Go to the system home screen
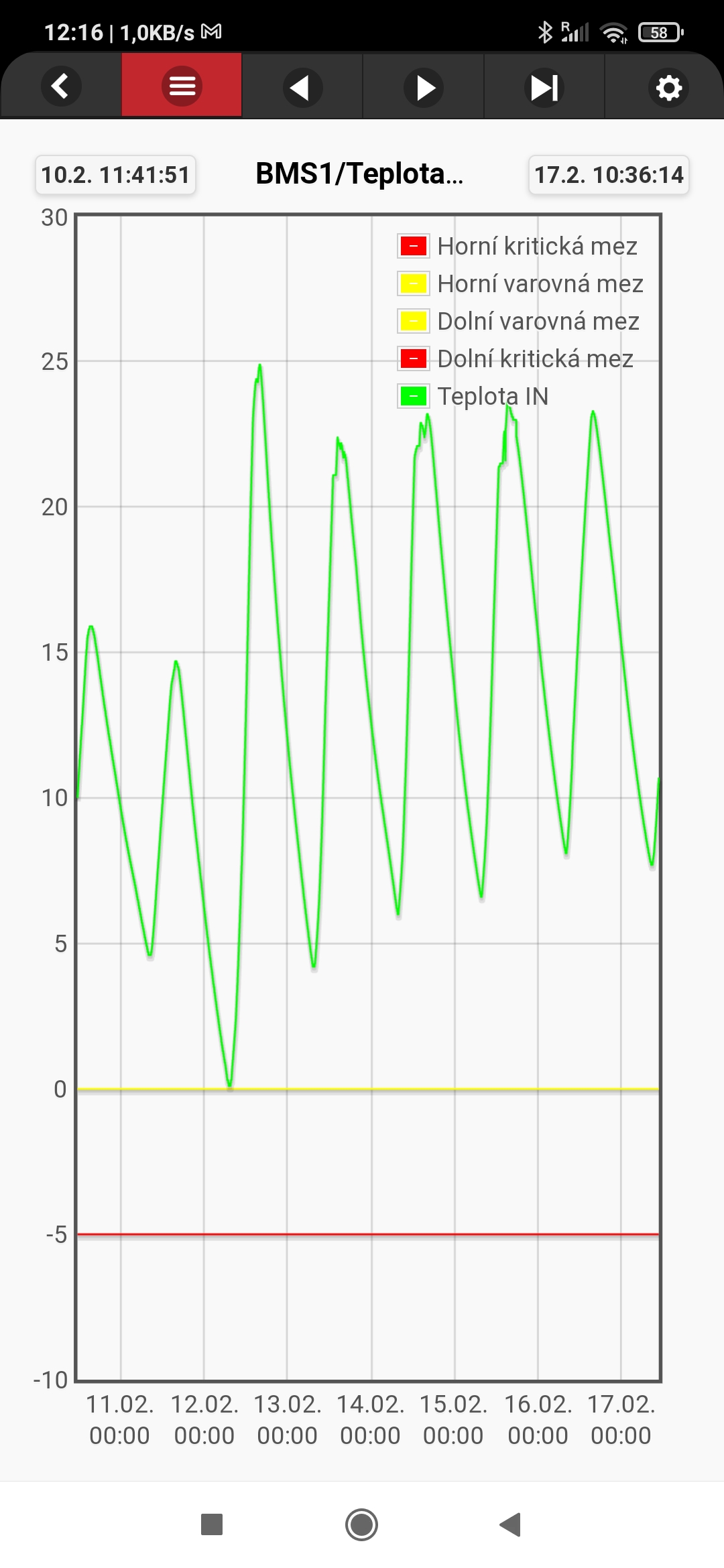Viewport: 724px width, 1568px height. (x=361, y=1524)
